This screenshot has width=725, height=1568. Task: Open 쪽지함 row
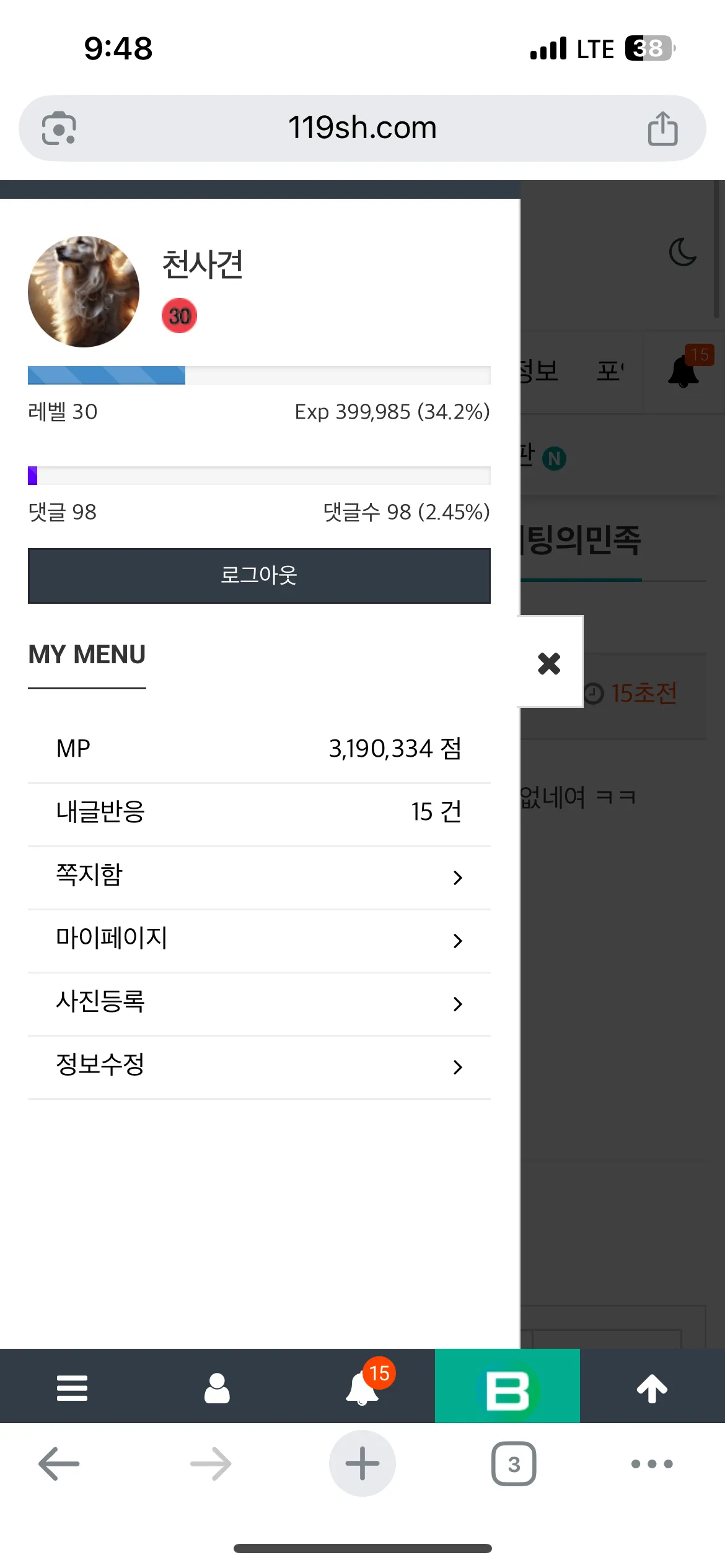[x=259, y=876]
